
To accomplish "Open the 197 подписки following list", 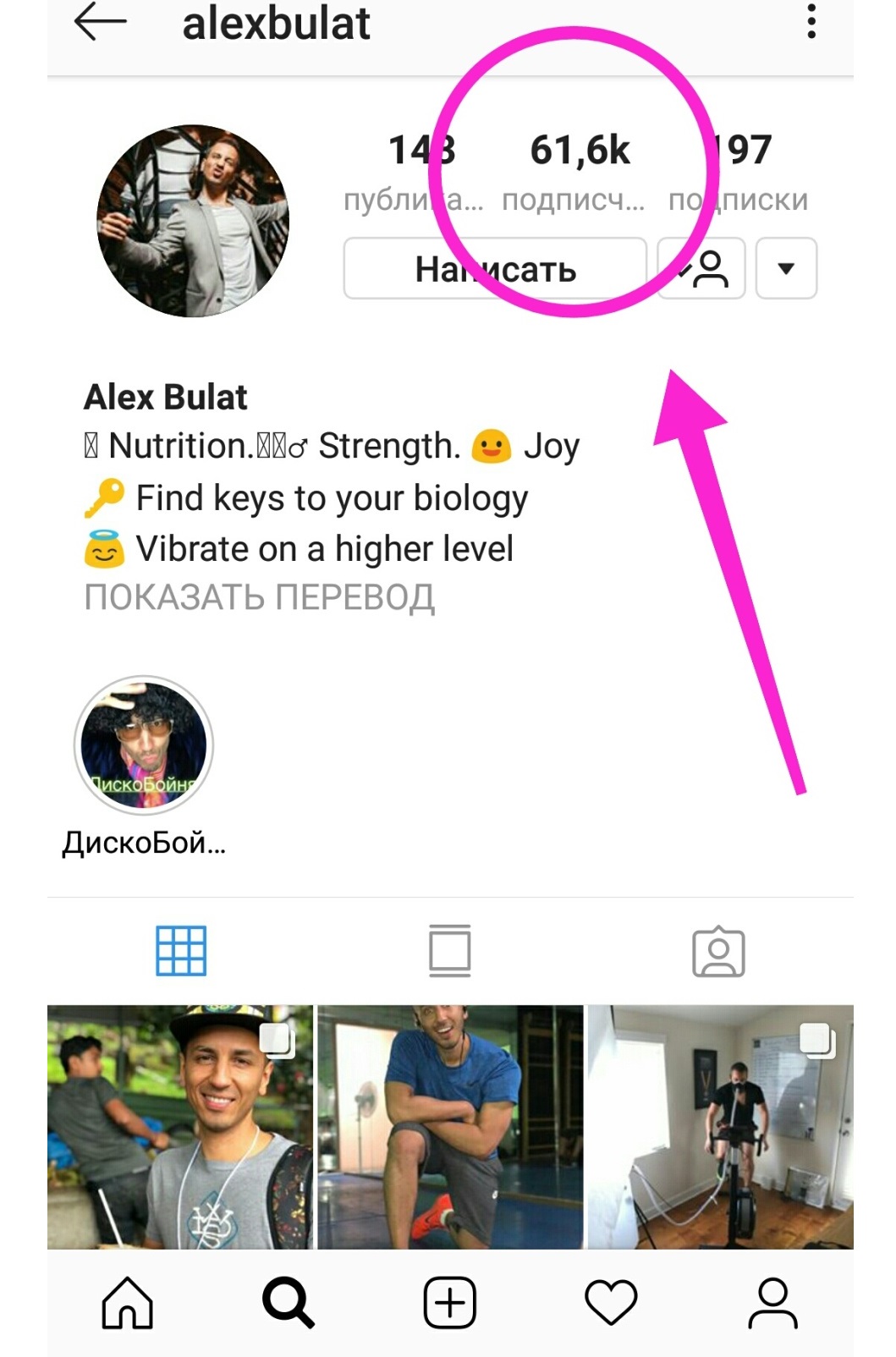I will click(739, 169).
